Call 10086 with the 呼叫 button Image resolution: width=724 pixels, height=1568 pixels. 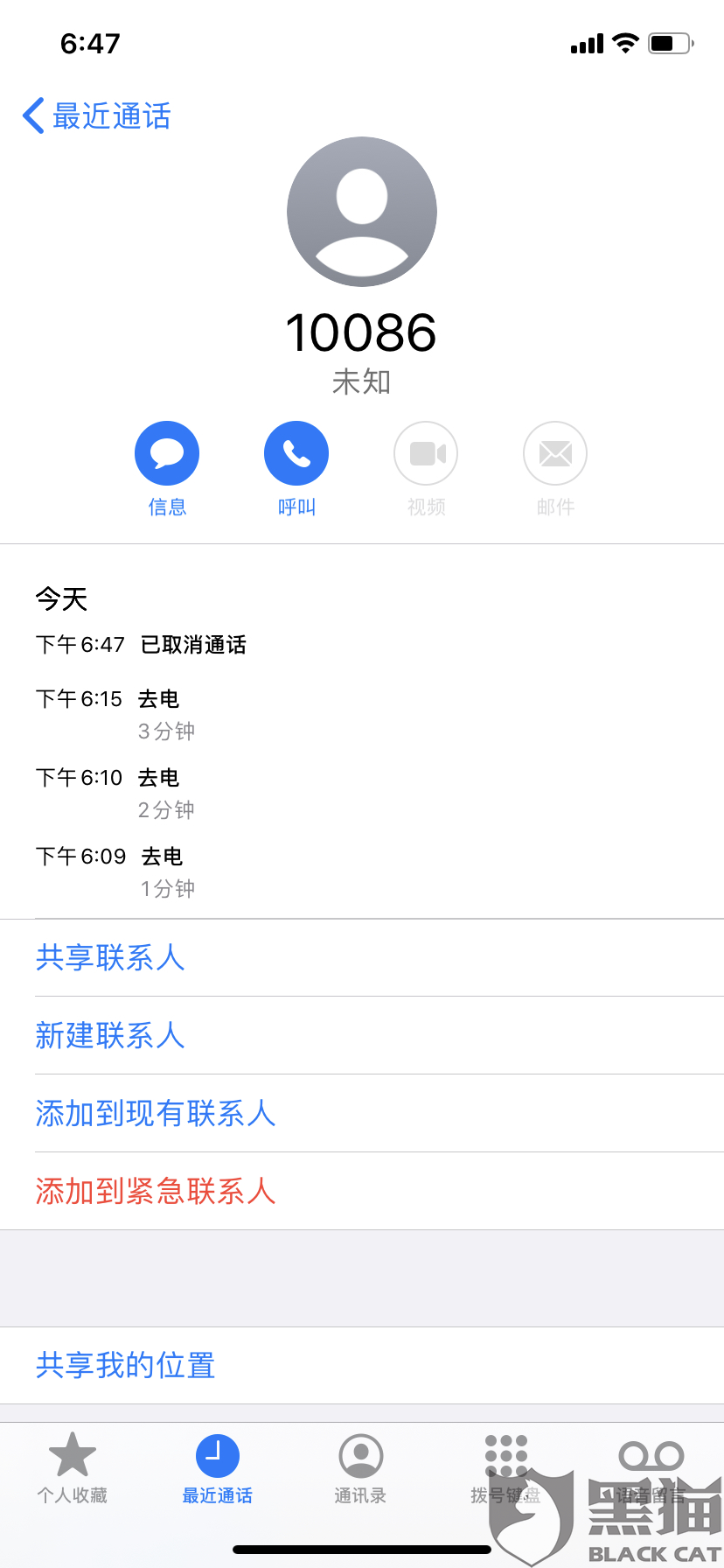click(296, 454)
